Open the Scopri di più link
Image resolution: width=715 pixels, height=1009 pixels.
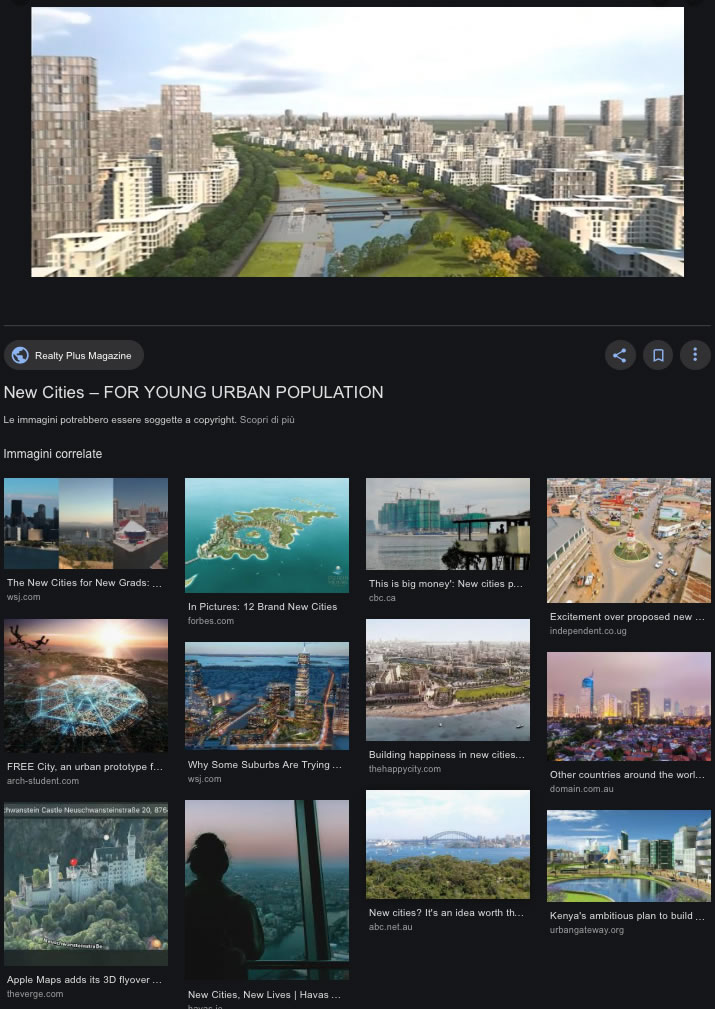[x=267, y=420]
